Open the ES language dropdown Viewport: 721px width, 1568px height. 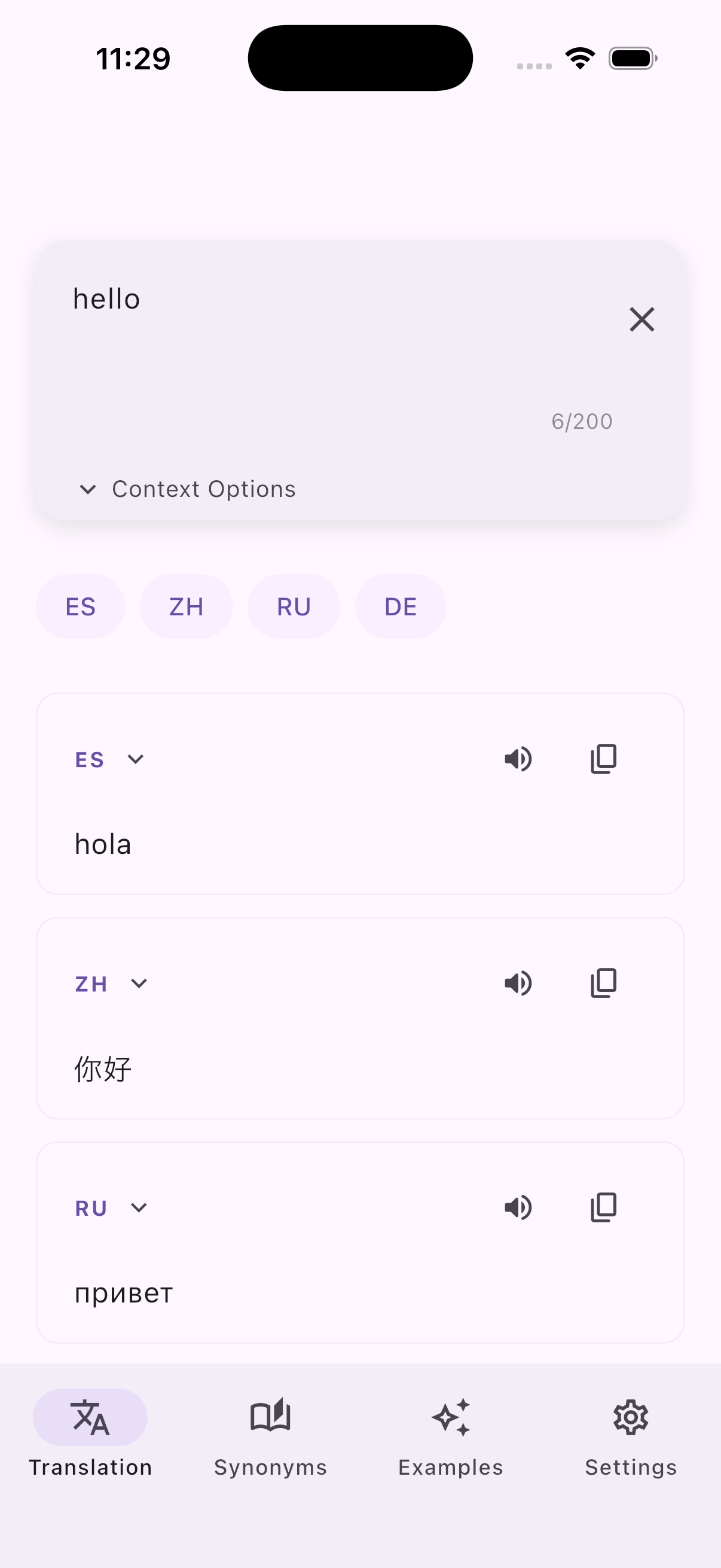pyautogui.click(x=136, y=759)
